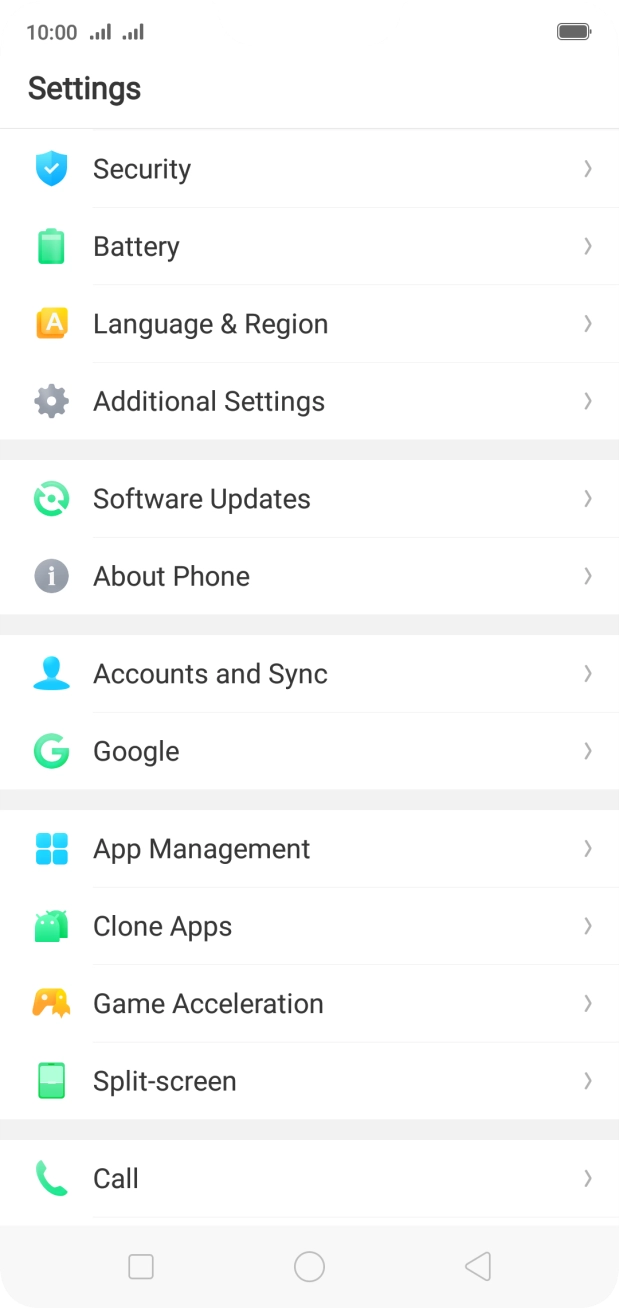The width and height of the screenshot is (619, 1308).
Task: Tap the system back button
Action: [x=478, y=1267]
